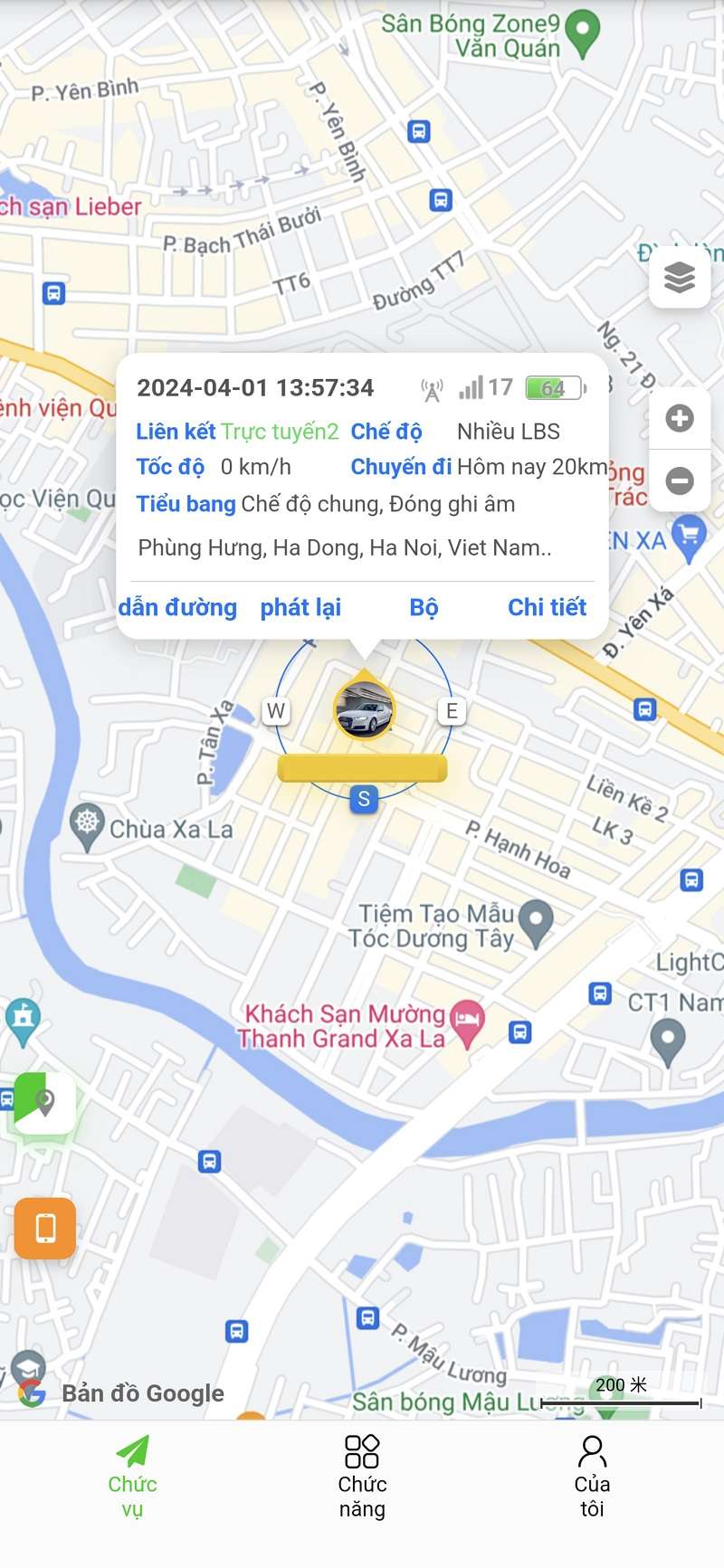Open navigation via dẫn đường
The width and height of the screenshot is (724, 1568).
(x=176, y=607)
